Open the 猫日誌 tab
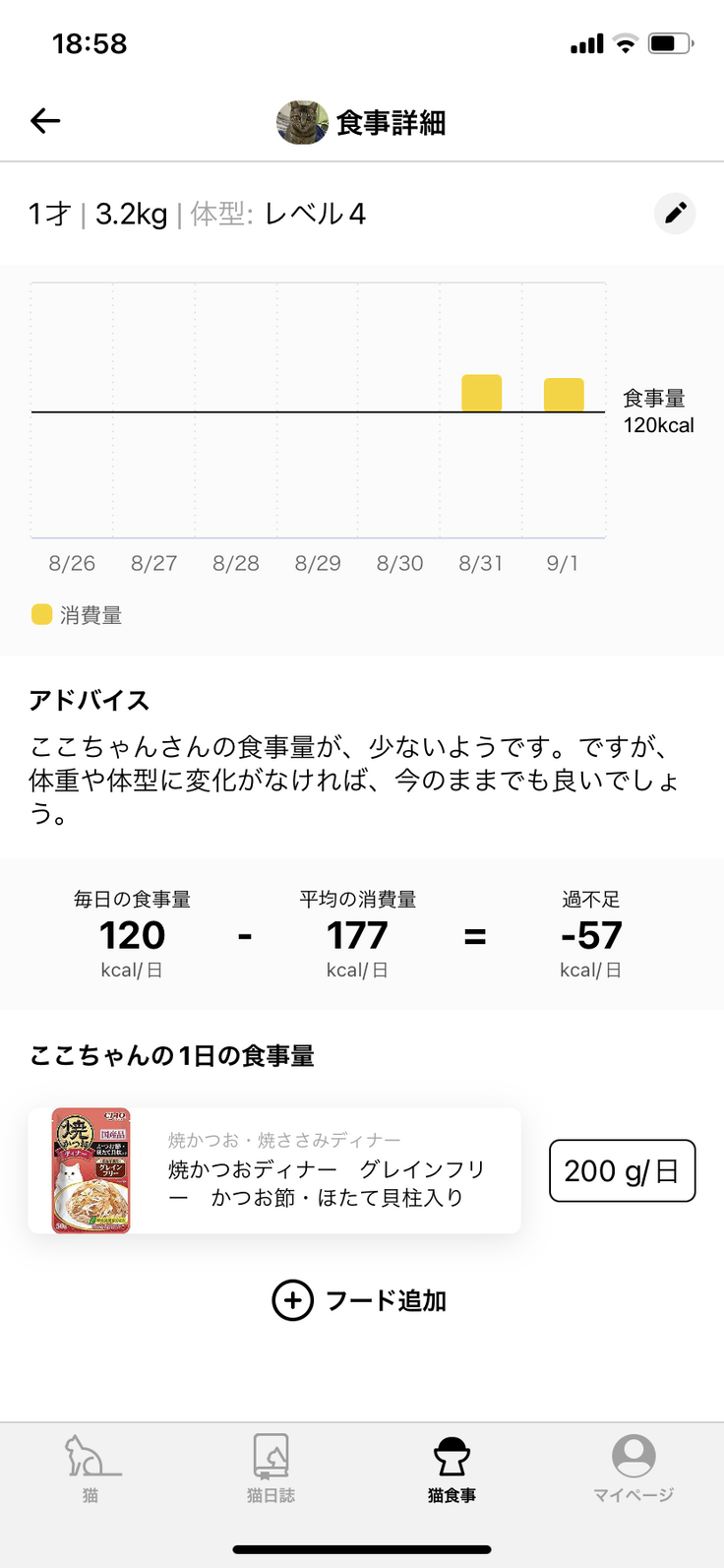 [271, 1468]
